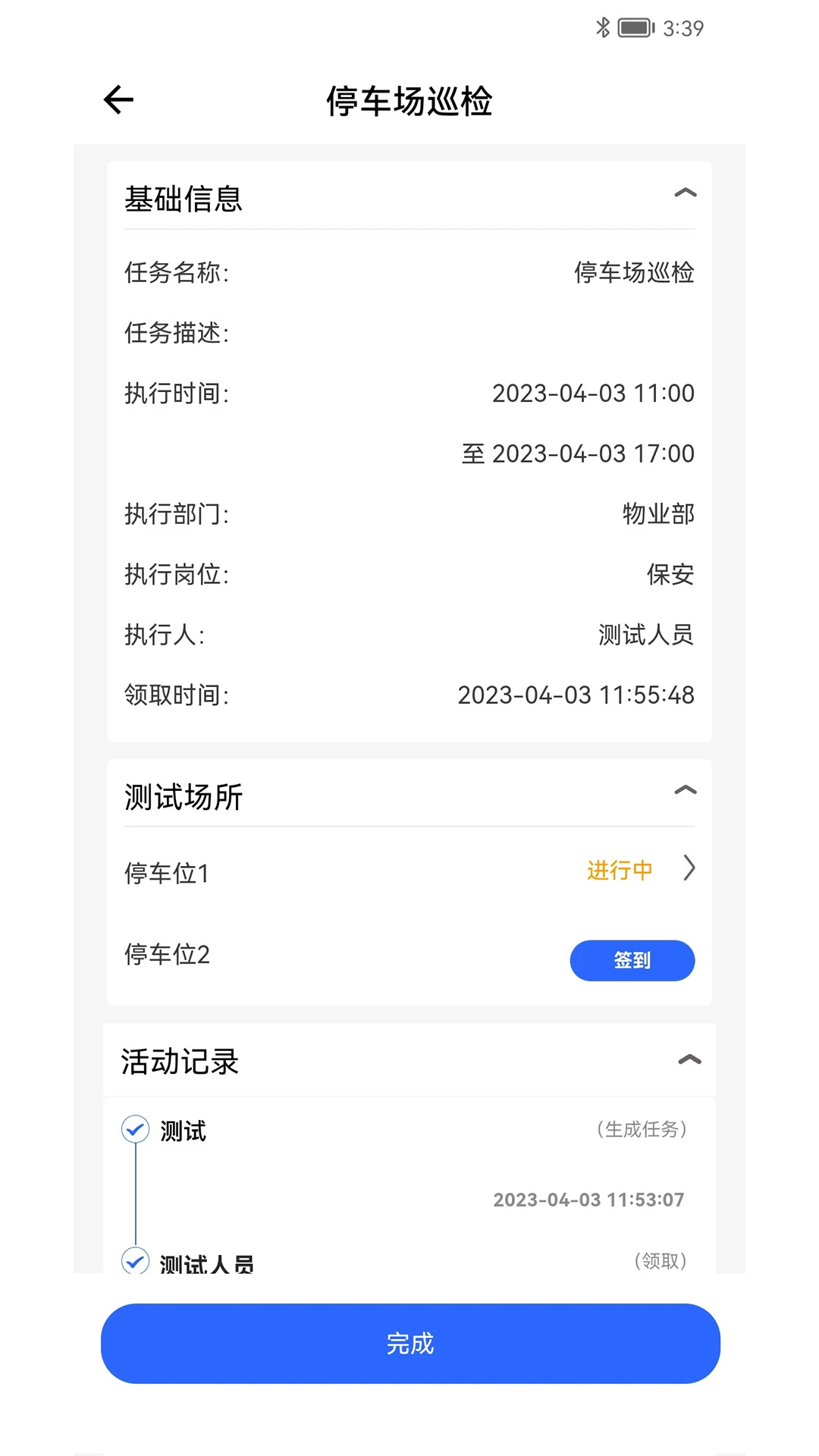The image size is (819, 1456).
Task: Tap the back arrow to exit 停车场巡检
Action: [118, 99]
